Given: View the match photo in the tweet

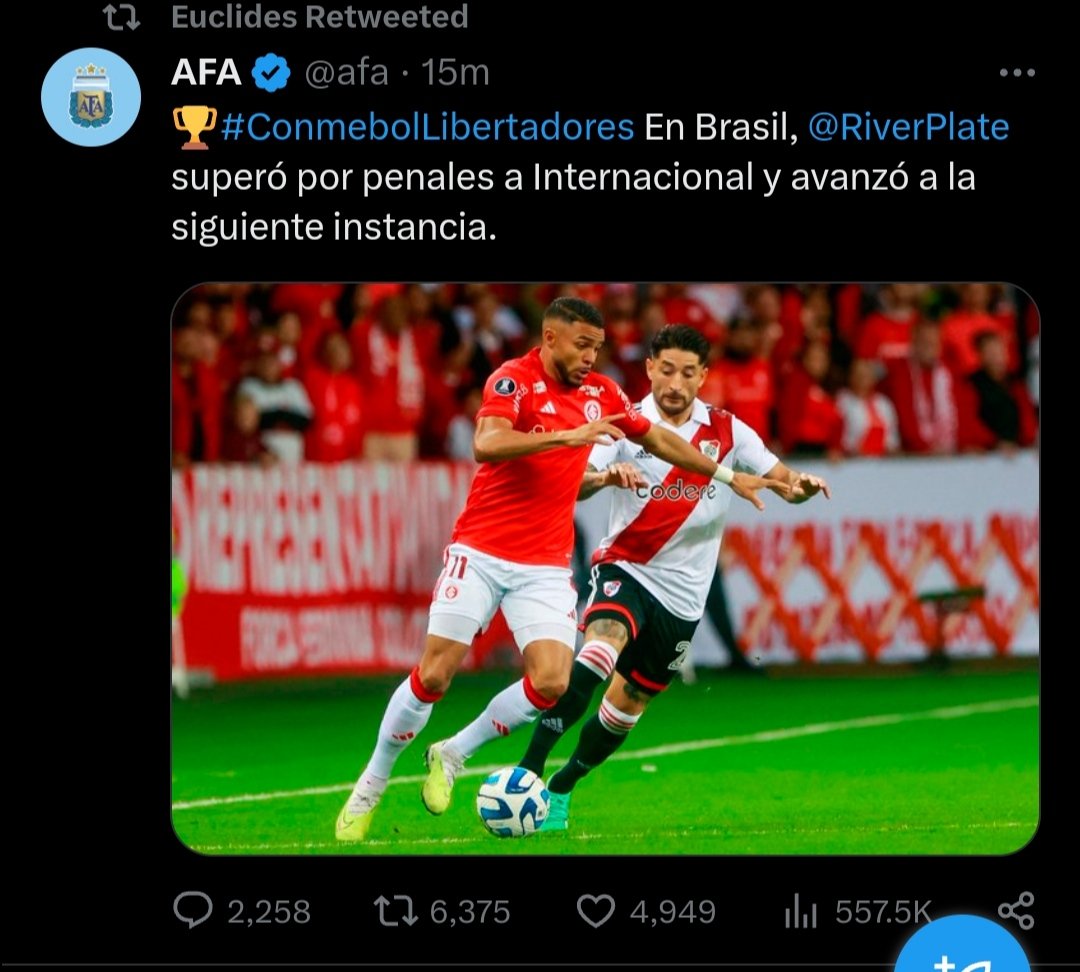Looking at the screenshot, I should click(x=605, y=568).
